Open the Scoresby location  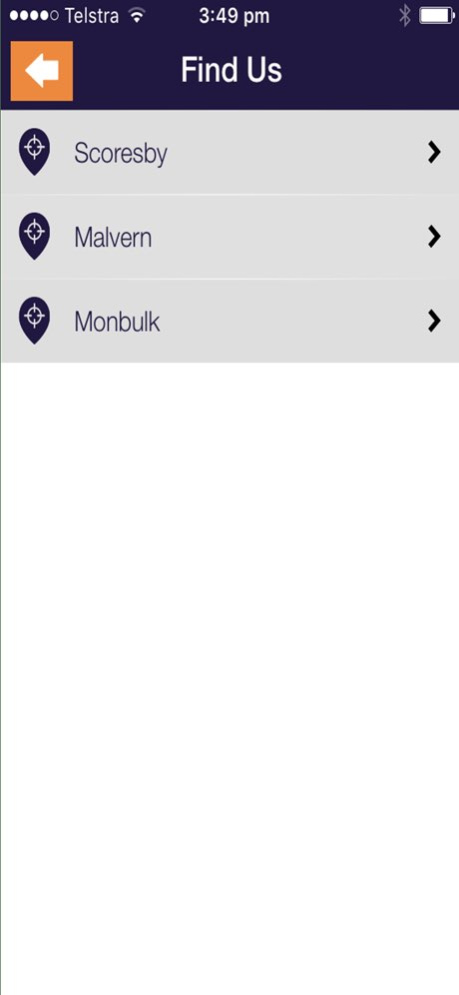click(x=229, y=152)
